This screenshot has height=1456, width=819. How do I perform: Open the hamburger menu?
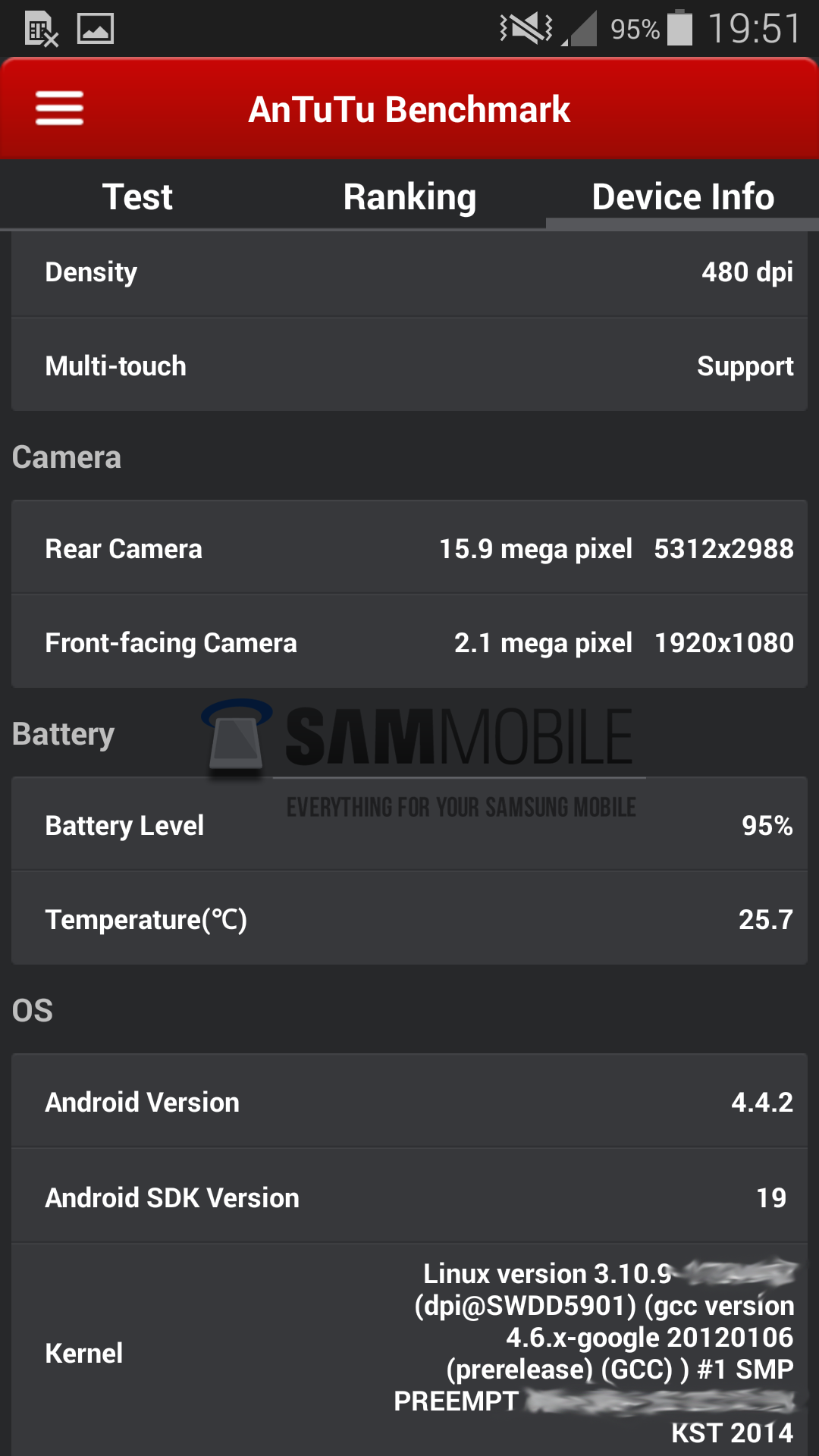coord(59,108)
